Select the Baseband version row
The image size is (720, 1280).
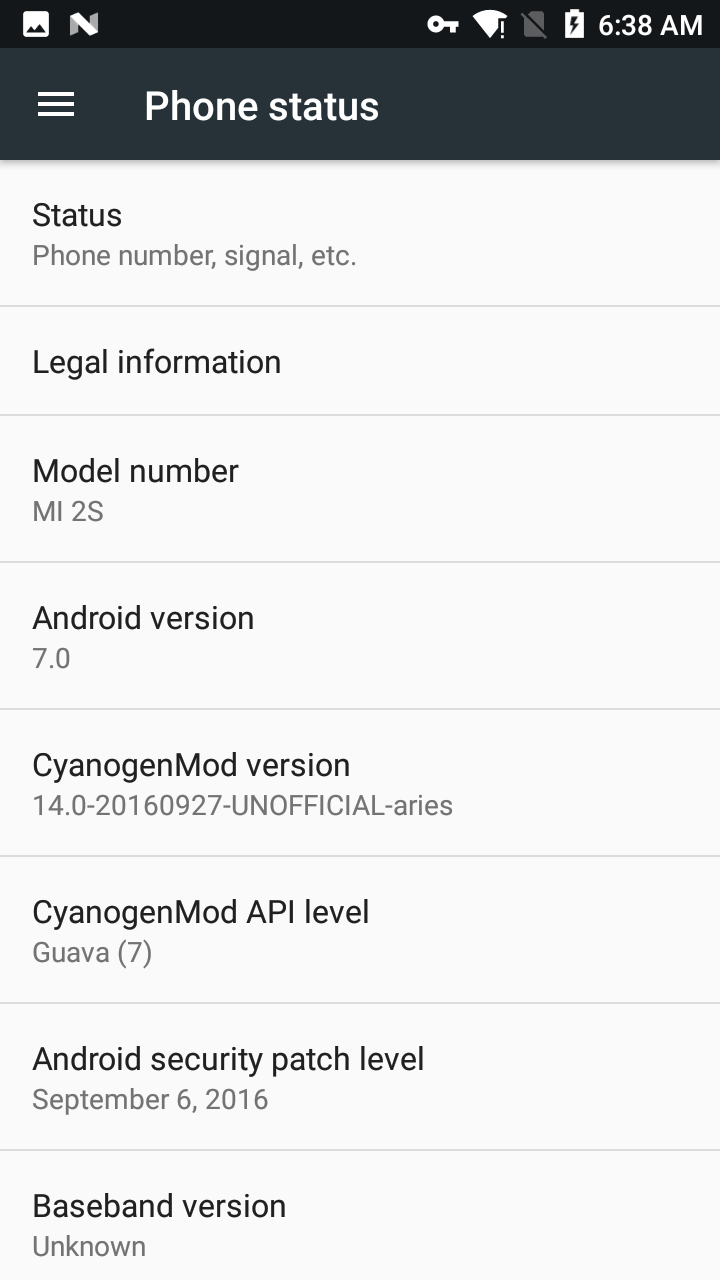coord(360,1216)
